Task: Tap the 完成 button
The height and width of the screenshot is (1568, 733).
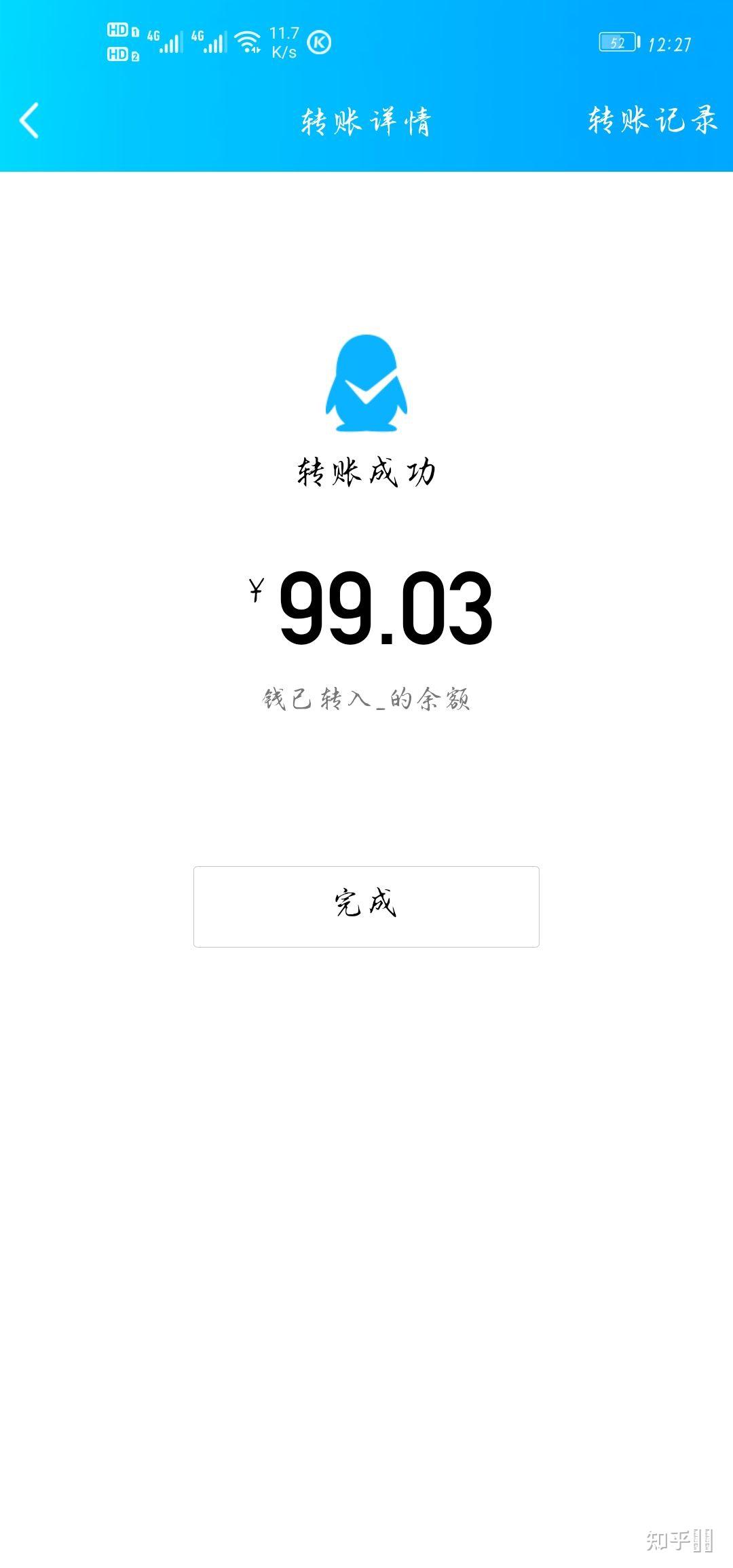Action: (x=366, y=906)
